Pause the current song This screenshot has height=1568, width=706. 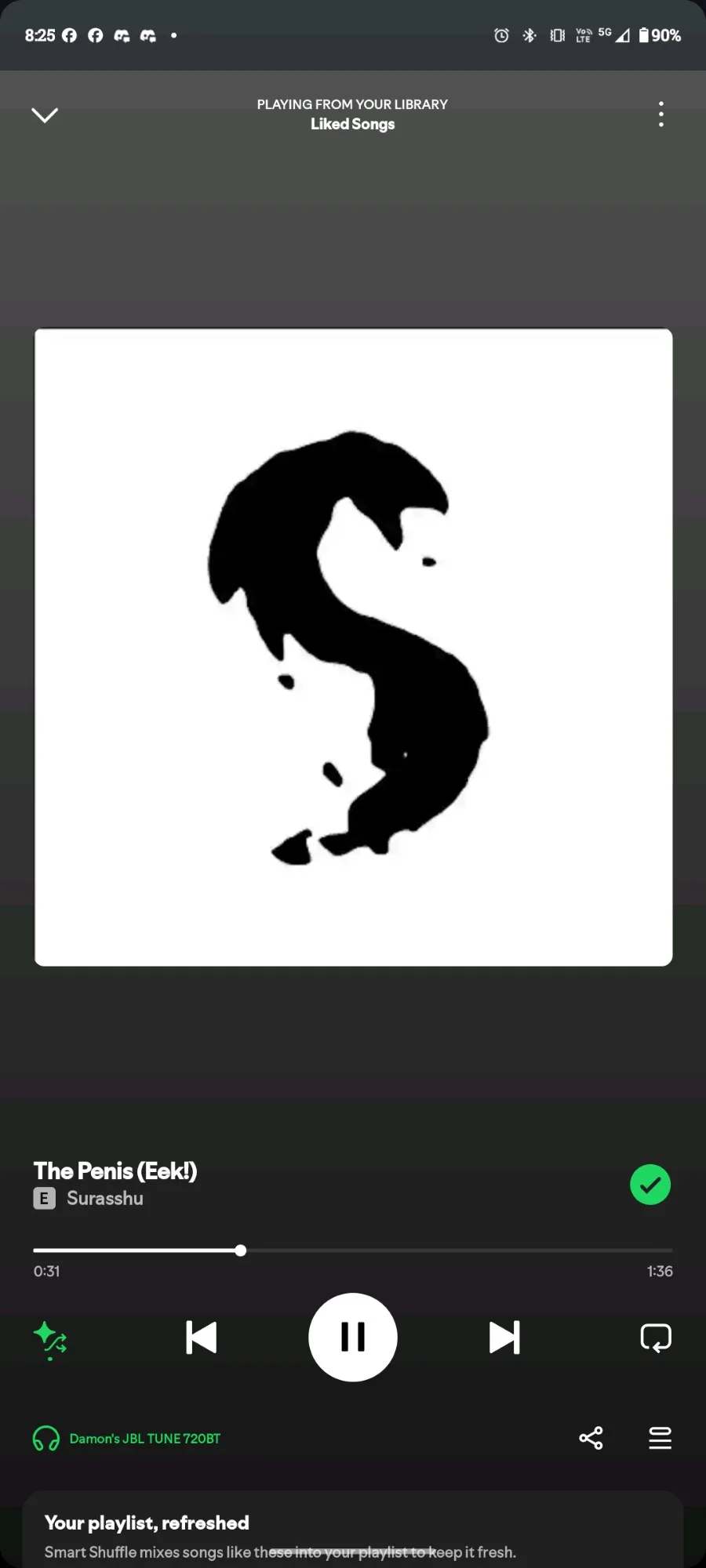[x=353, y=1338]
